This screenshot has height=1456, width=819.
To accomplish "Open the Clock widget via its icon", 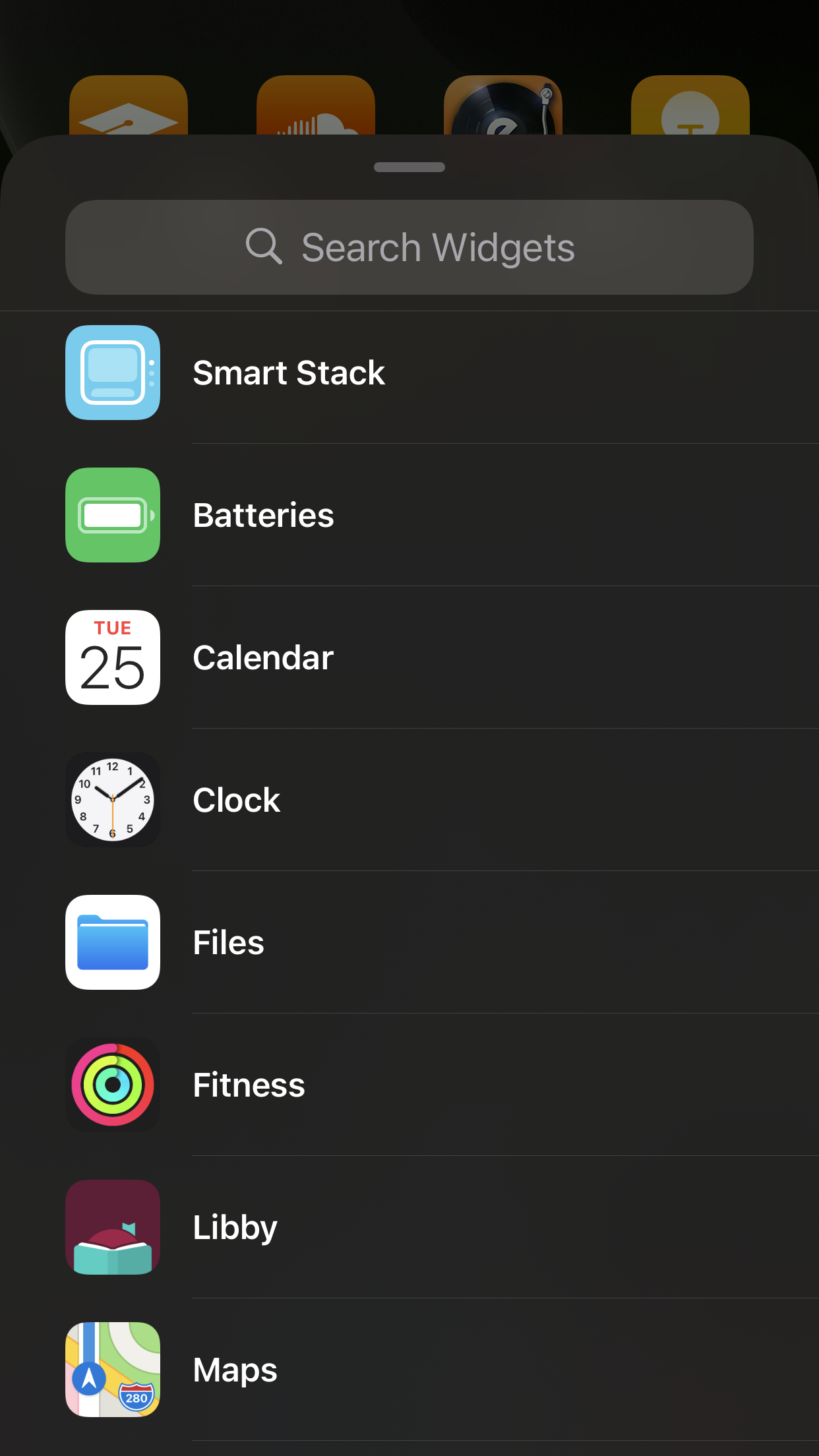I will (x=112, y=800).
